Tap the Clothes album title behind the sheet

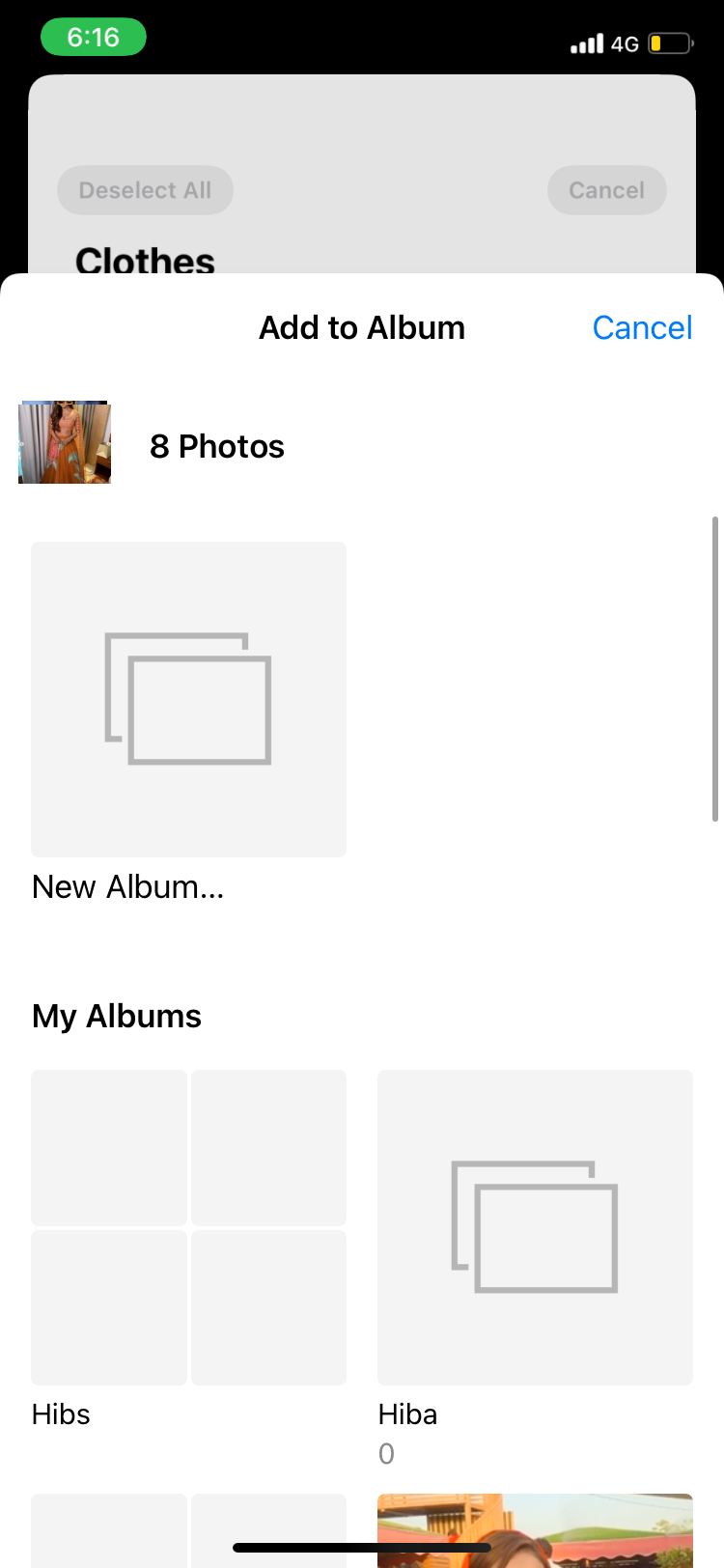point(145,259)
